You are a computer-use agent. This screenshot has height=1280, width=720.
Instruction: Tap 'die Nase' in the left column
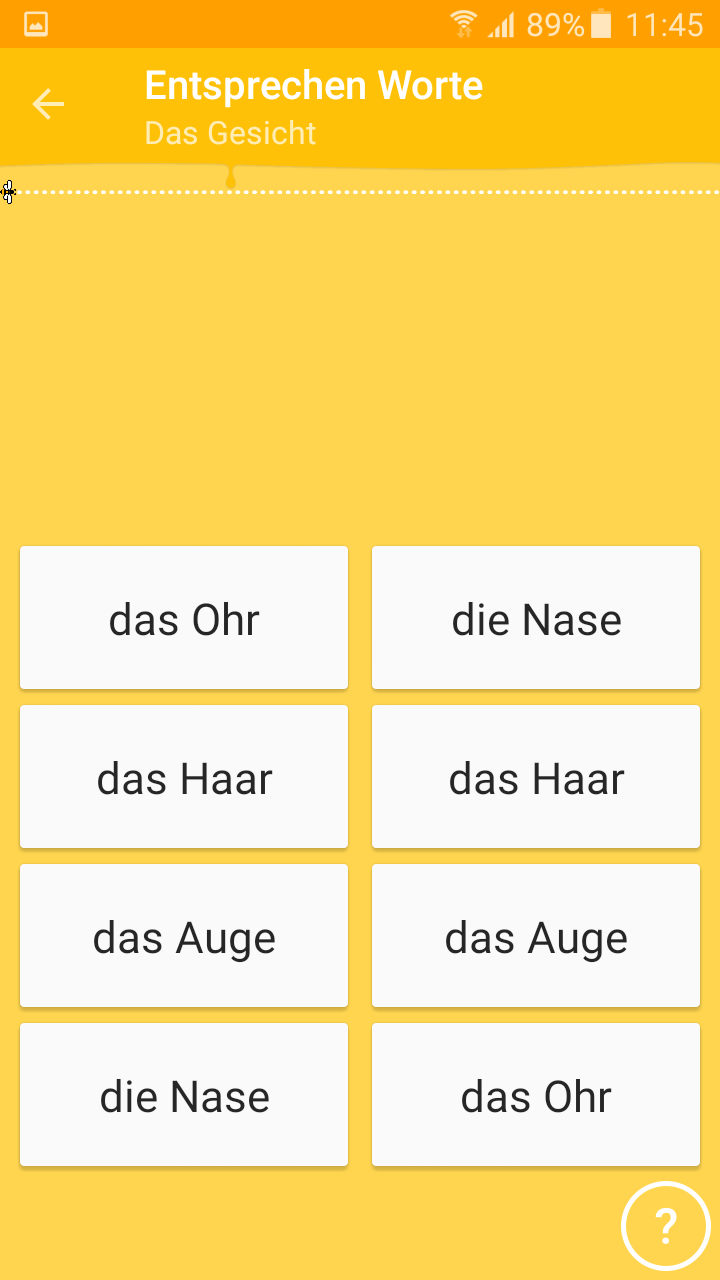[x=184, y=1095]
